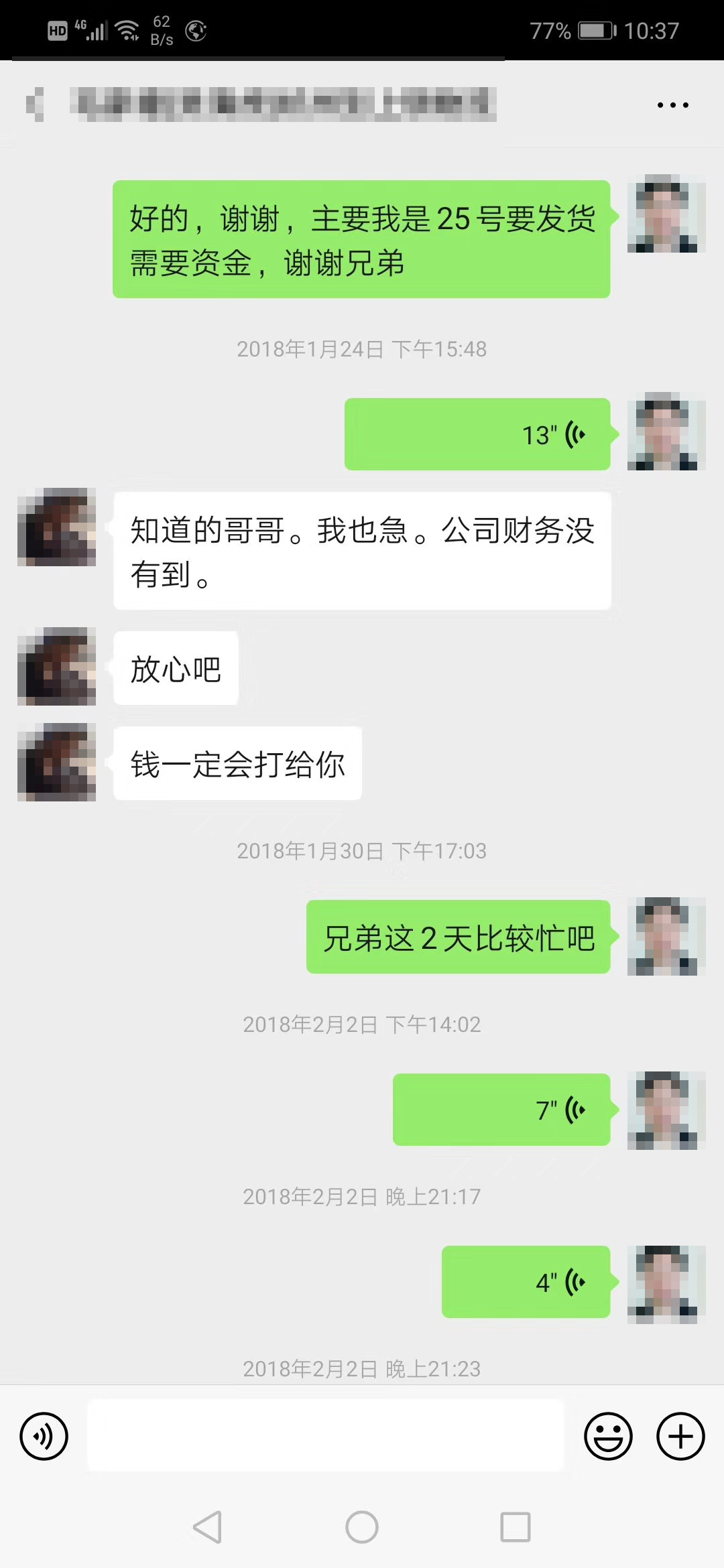The image size is (724, 1568).
Task: Open the emoji picker
Action: [608, 1436]
